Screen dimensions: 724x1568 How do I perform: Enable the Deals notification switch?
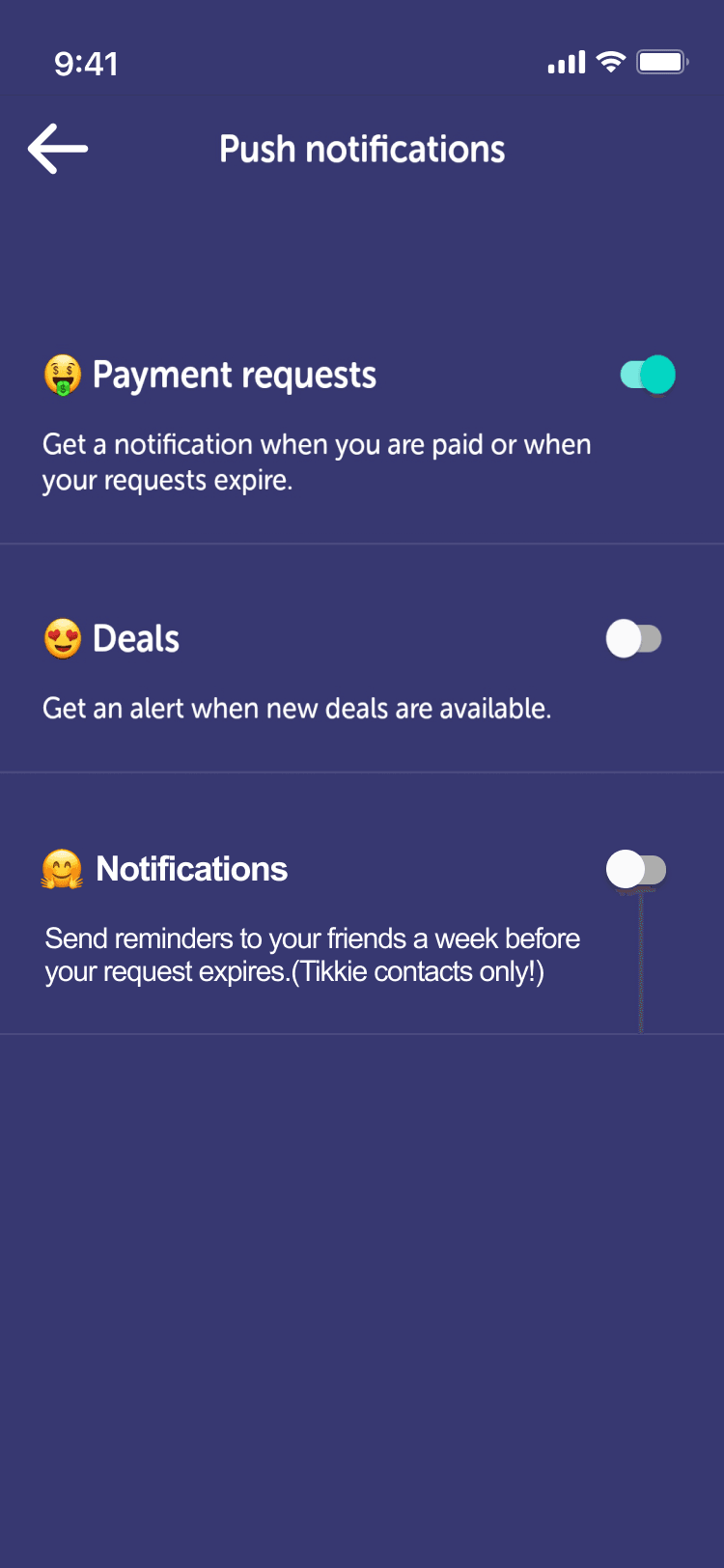click(x=635, y=638)
